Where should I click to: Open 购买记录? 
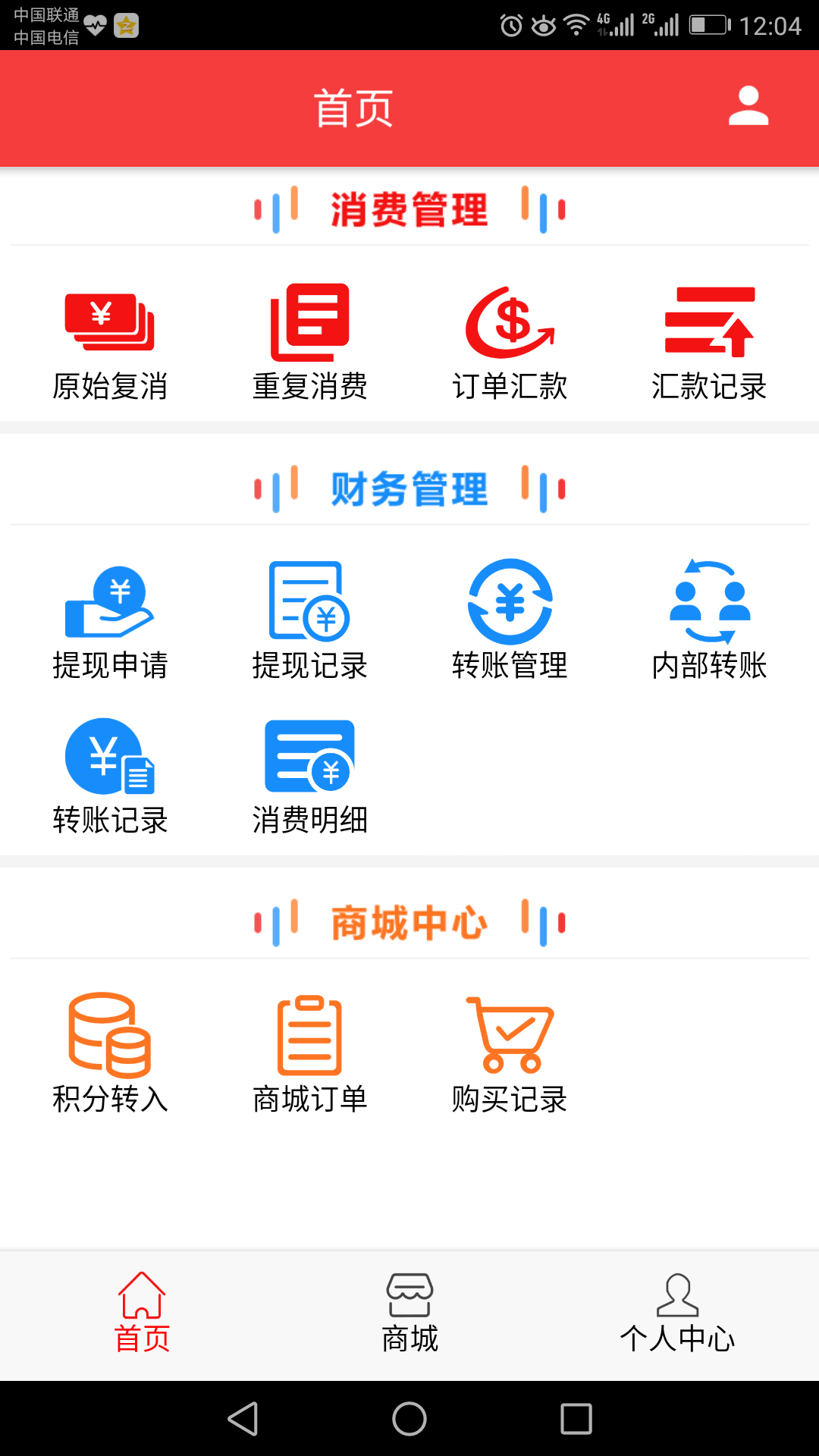(x=510, y=1056)
